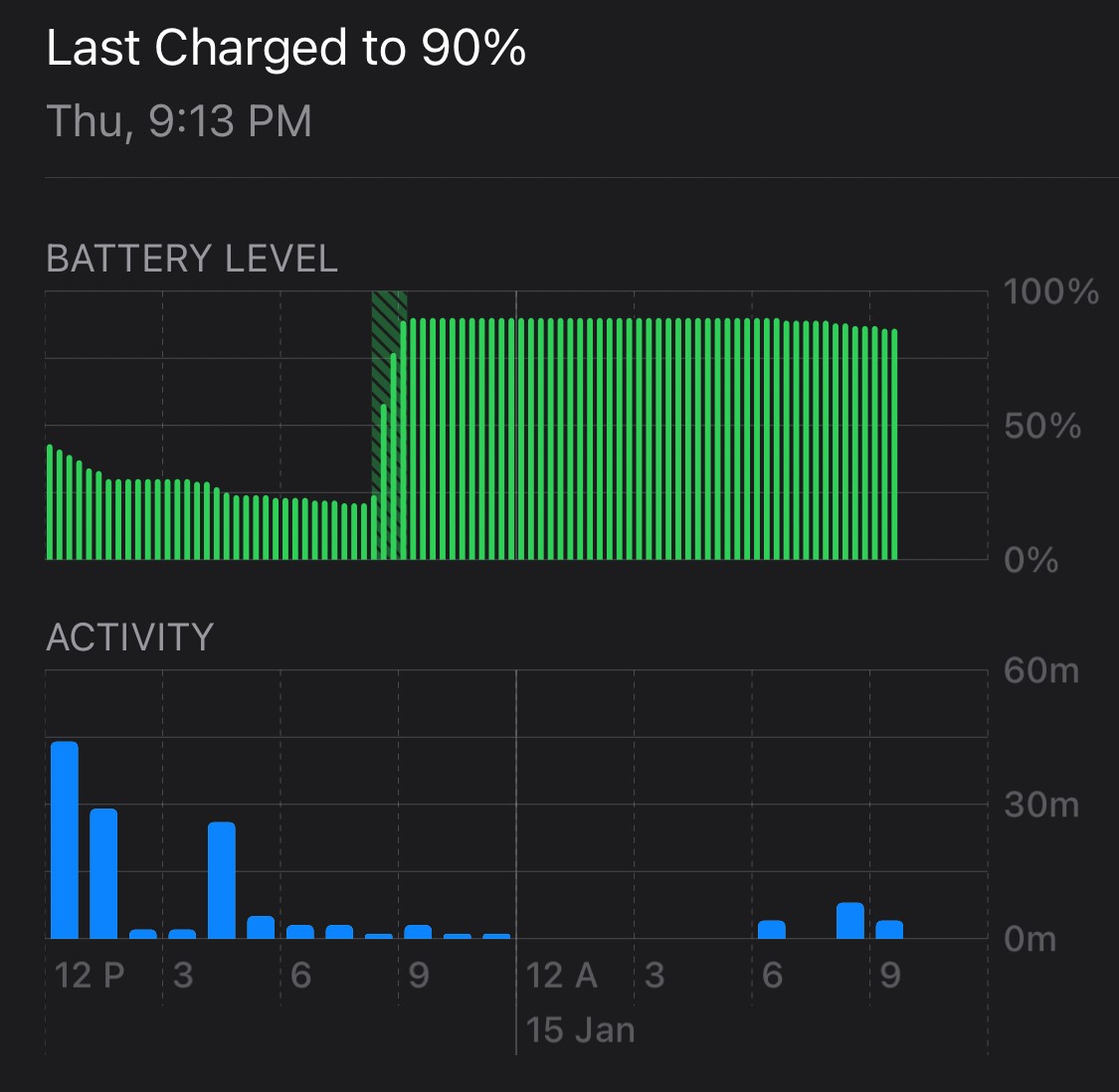The width and height of the screenshot is (1119, 1092).
Task: Select the 1 PM activity bar
Action: tap(103, 873)
